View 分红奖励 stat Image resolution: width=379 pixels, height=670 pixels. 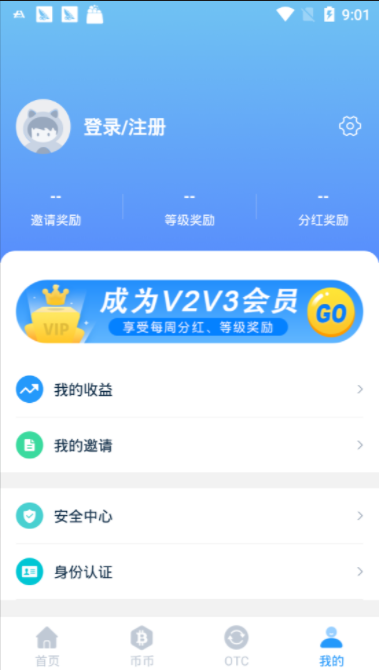323,209
